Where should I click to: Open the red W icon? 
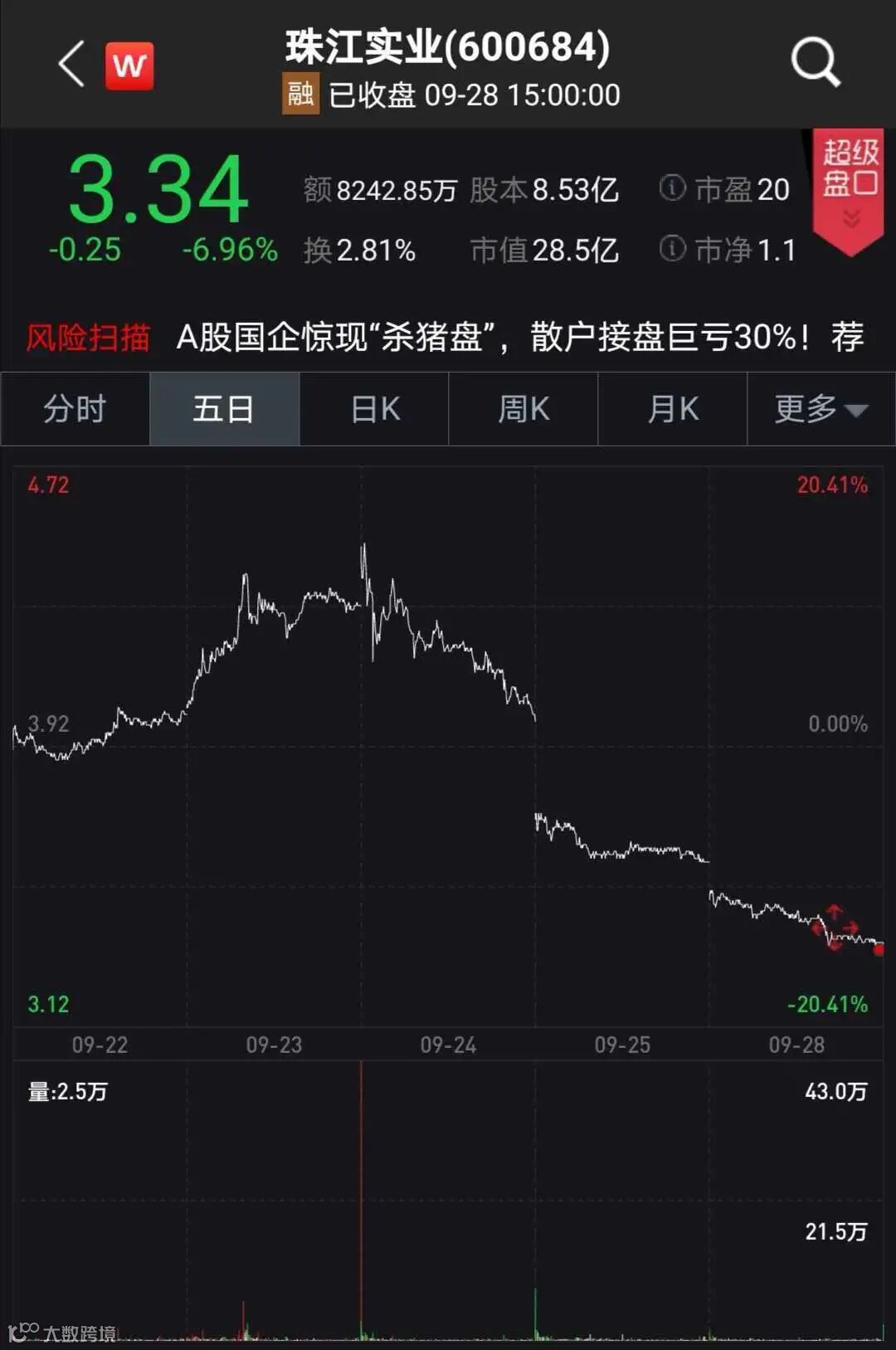tap(129, 65)
